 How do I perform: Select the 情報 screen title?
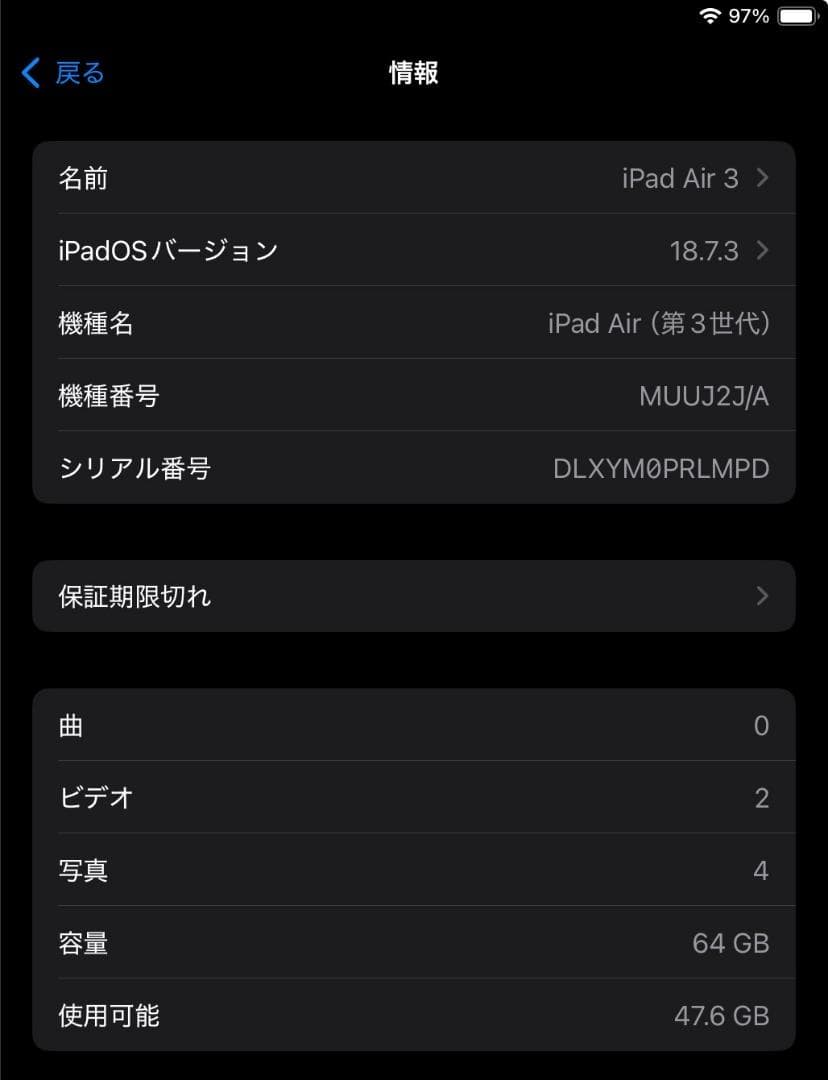[x=413, y=72]
